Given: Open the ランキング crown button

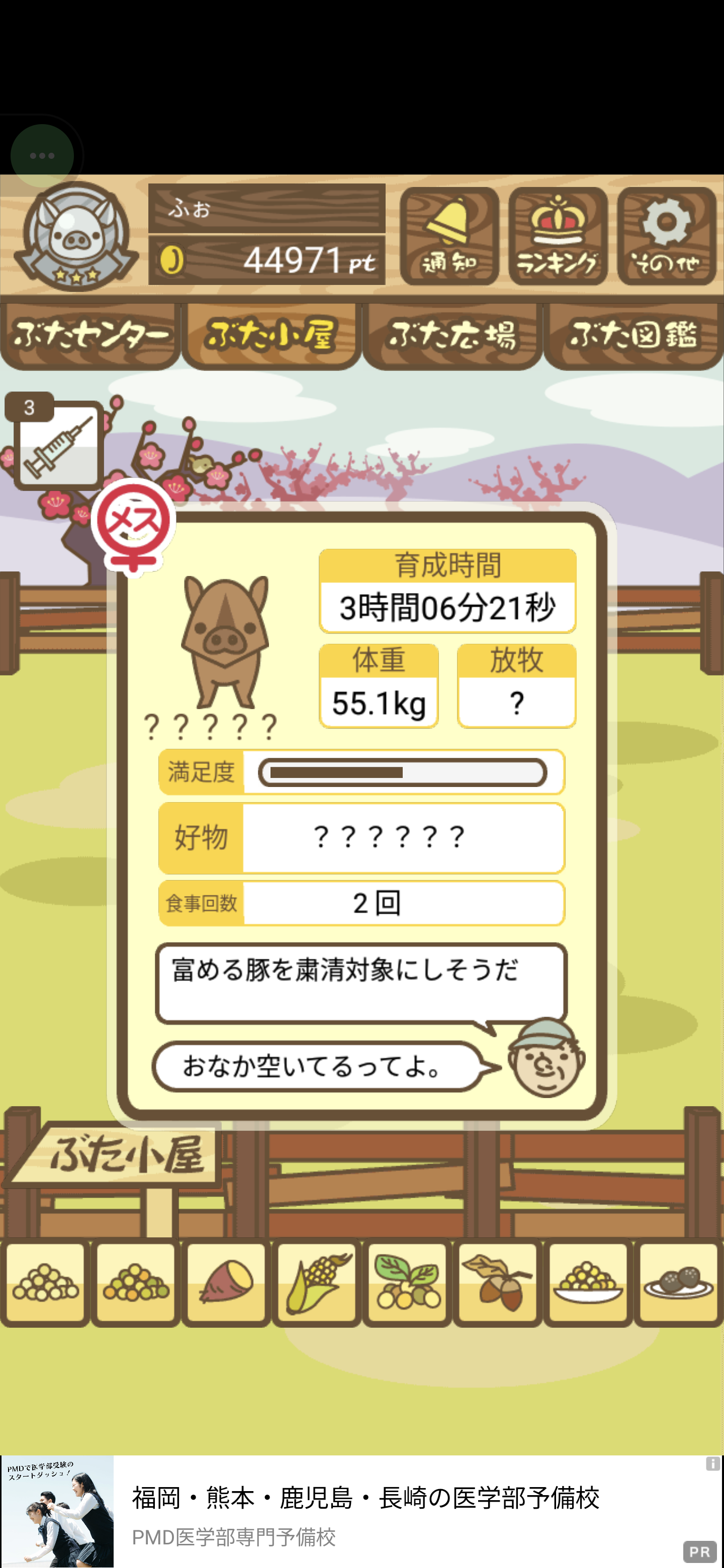Looking at the screenshot, I should click(x=557, y=236).
